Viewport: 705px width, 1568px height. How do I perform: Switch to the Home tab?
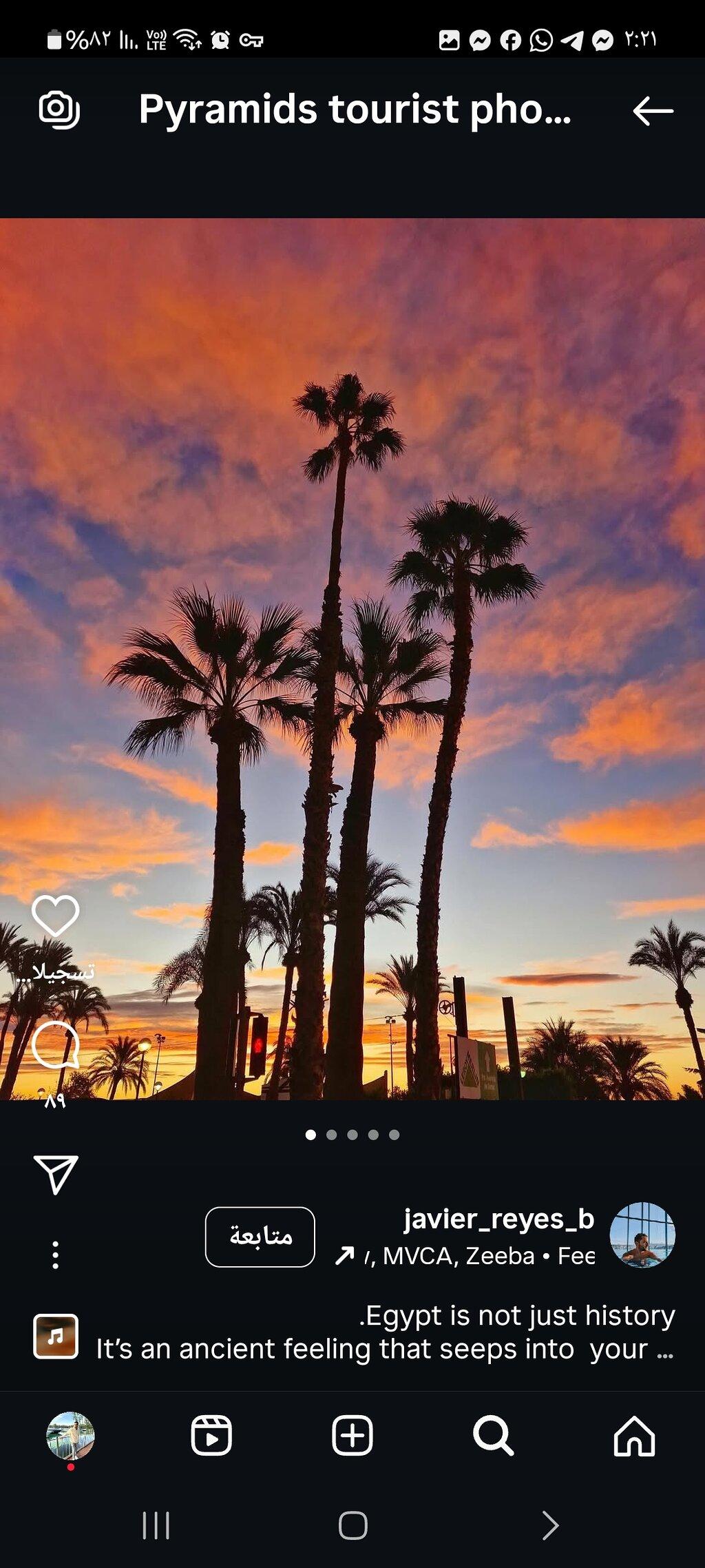pos(634,1436)
